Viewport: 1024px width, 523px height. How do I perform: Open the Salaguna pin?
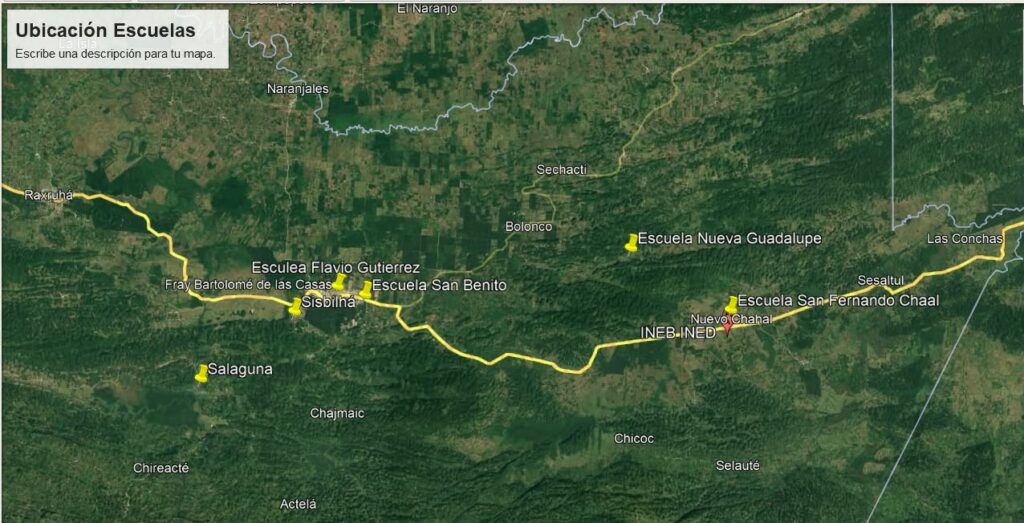point(201,373)
